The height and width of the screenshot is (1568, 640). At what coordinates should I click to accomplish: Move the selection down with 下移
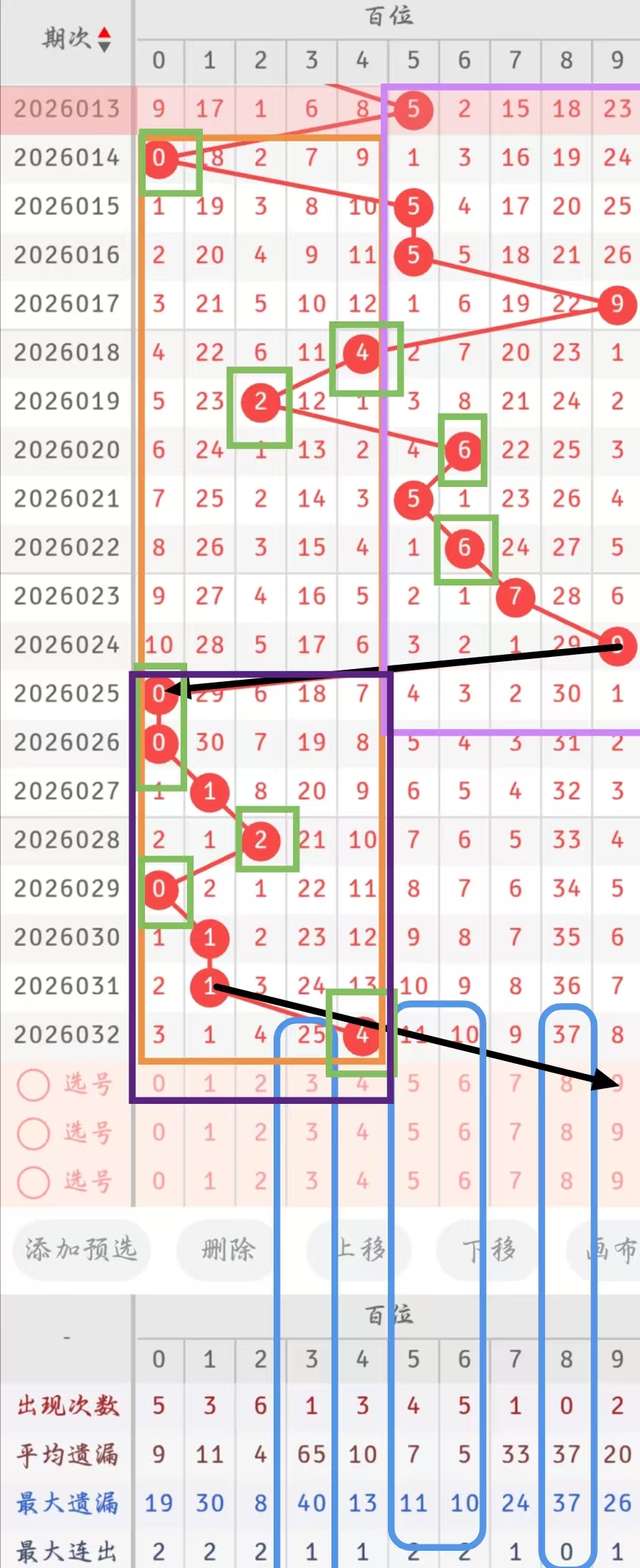click(x=489, y=1249)
